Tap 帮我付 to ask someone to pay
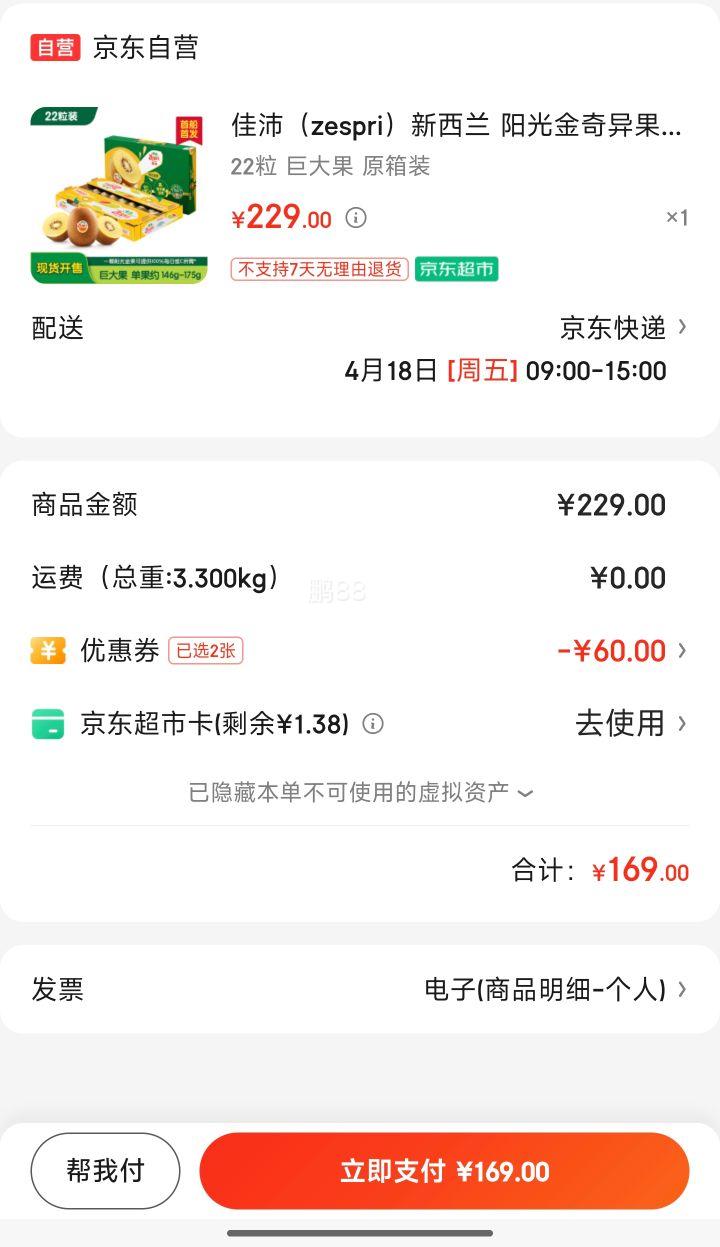The width and height of the screenshot is (720, 1247). pyautogui.click(x=104, y=1170)
